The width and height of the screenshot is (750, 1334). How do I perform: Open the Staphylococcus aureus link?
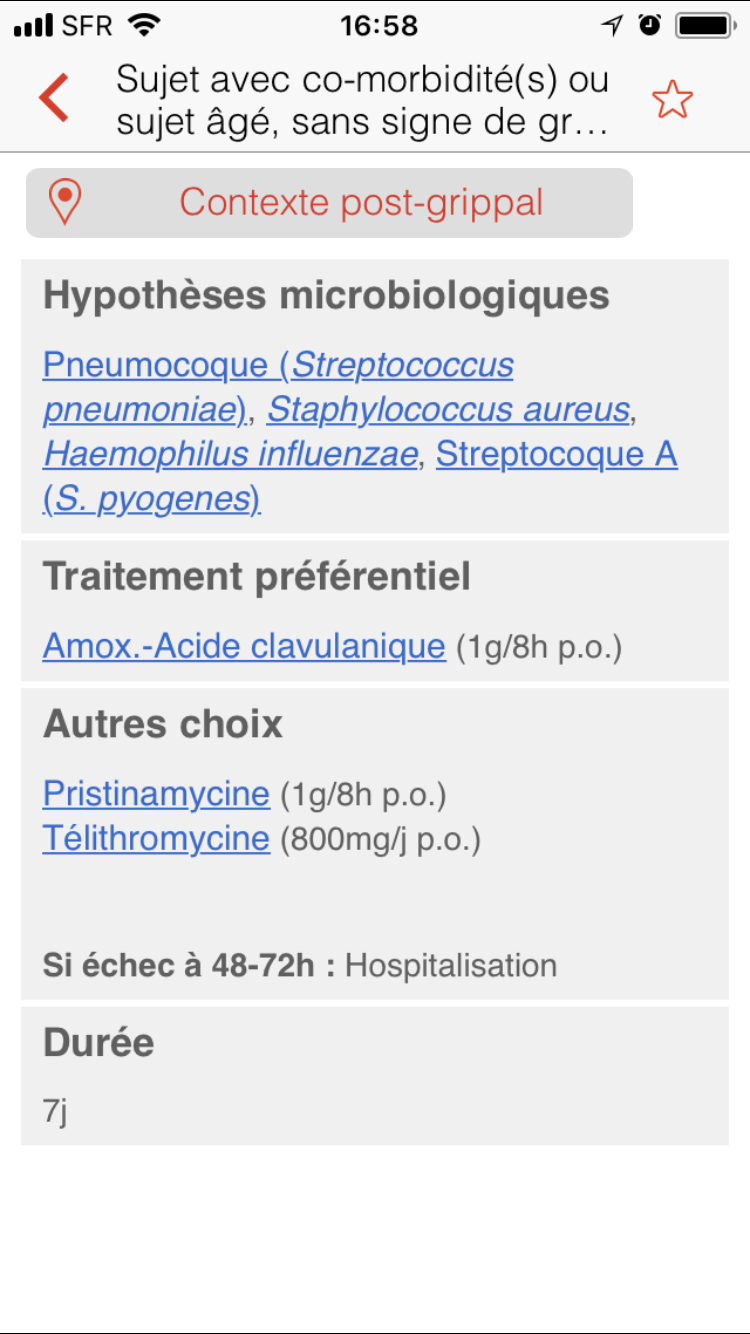point(448,409)
